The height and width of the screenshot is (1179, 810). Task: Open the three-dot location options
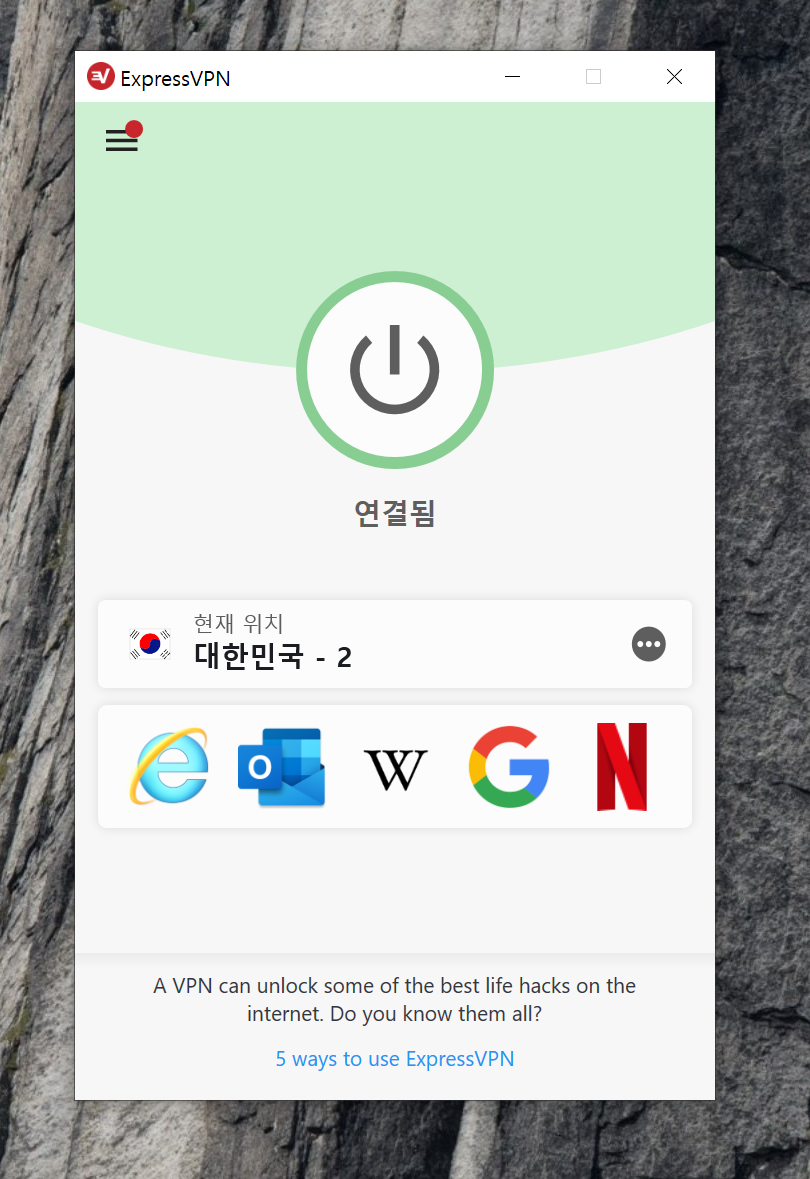[x=649, y=644]
